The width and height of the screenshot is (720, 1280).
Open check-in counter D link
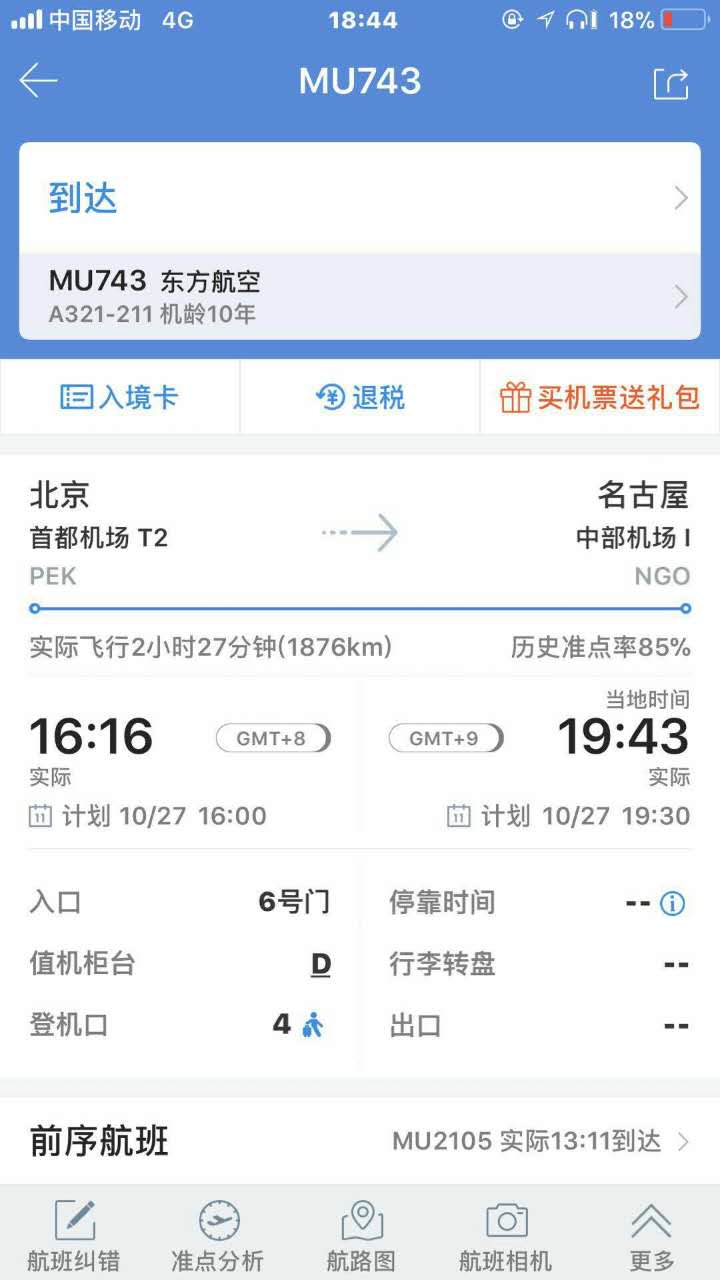click(320, 965)
